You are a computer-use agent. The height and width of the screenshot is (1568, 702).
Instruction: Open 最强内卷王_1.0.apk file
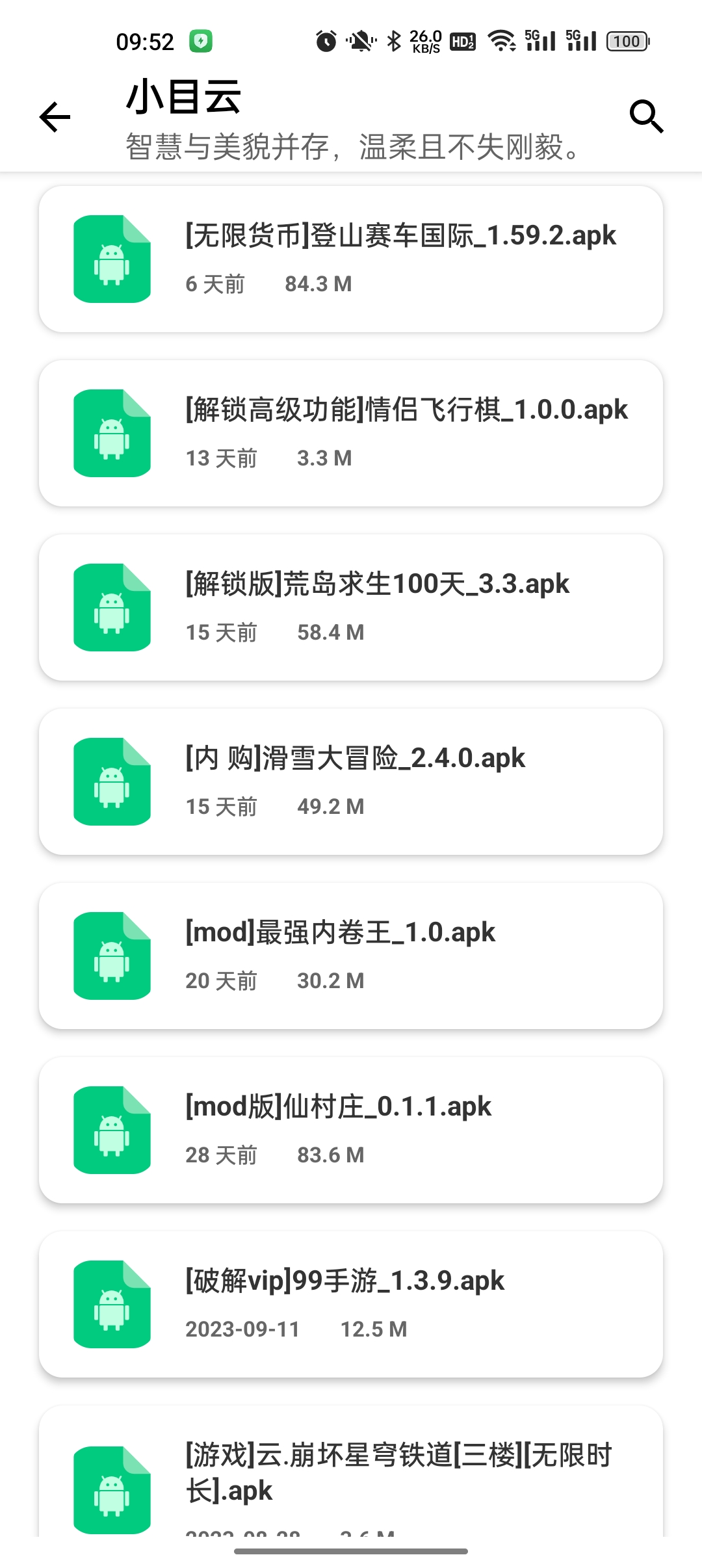click(x=351, y=956)
